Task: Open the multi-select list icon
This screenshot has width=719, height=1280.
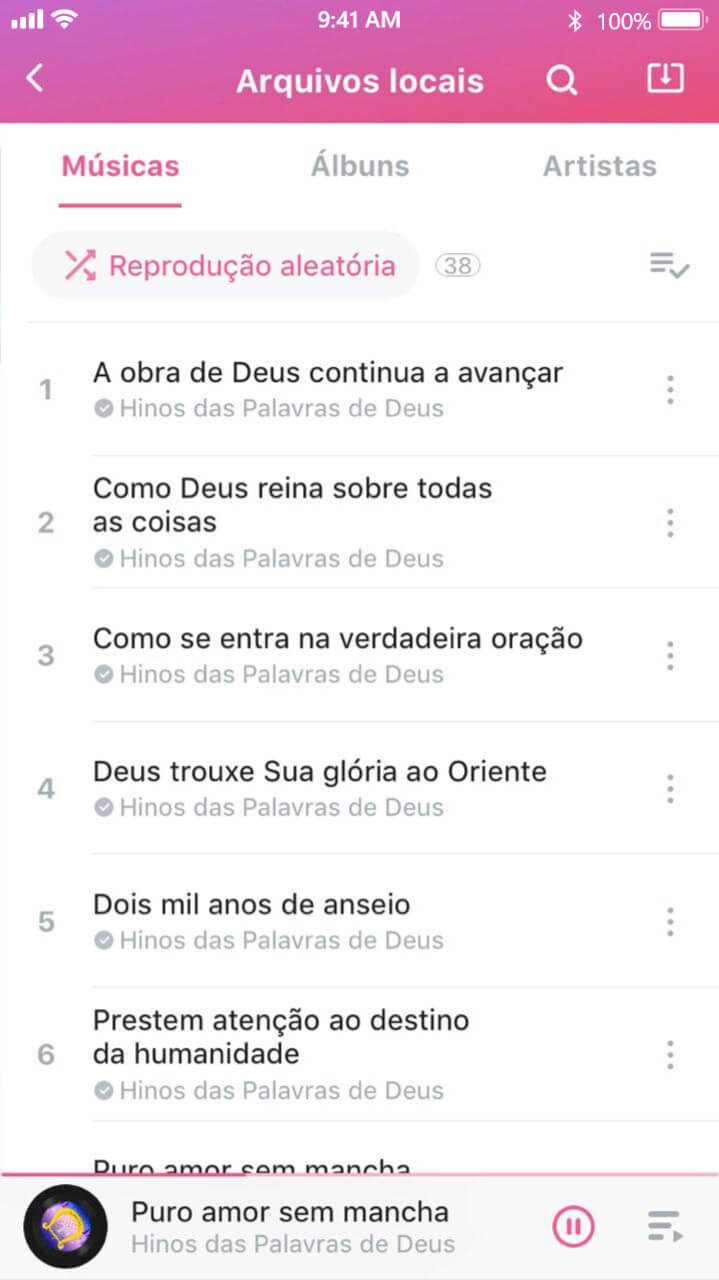Action: click(x=669, y=265)
